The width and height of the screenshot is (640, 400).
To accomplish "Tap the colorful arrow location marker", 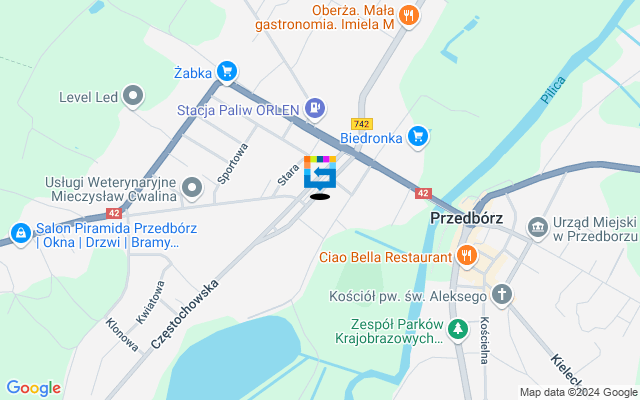I will point(320,175).
